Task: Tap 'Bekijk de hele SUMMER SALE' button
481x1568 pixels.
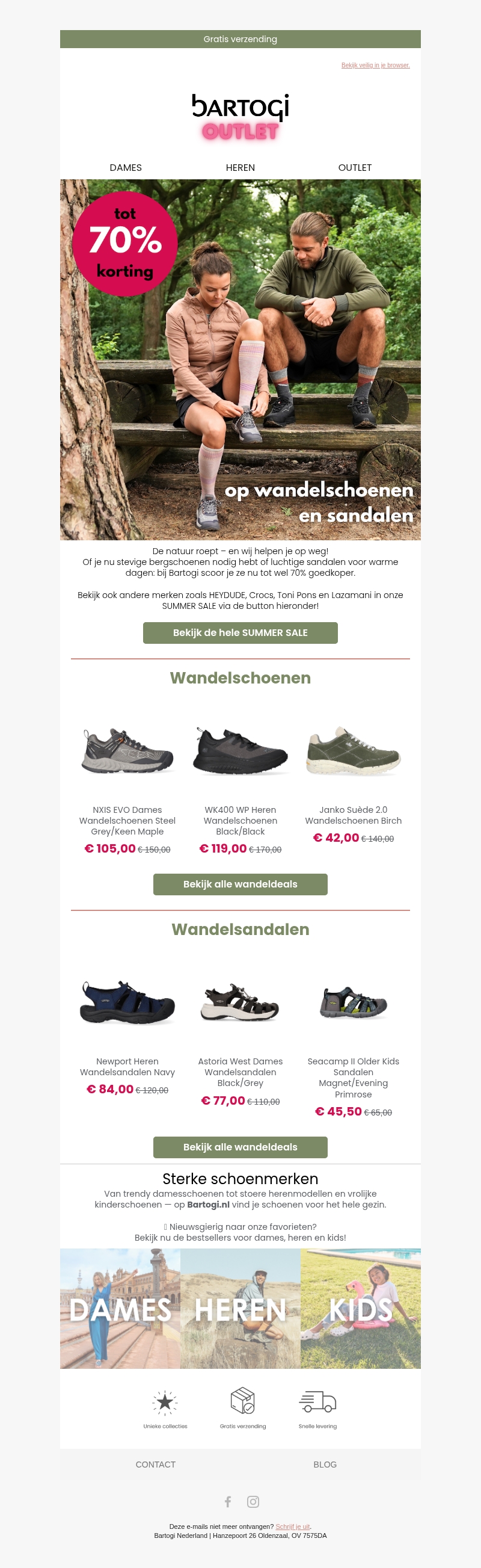Action: [240, 632]
